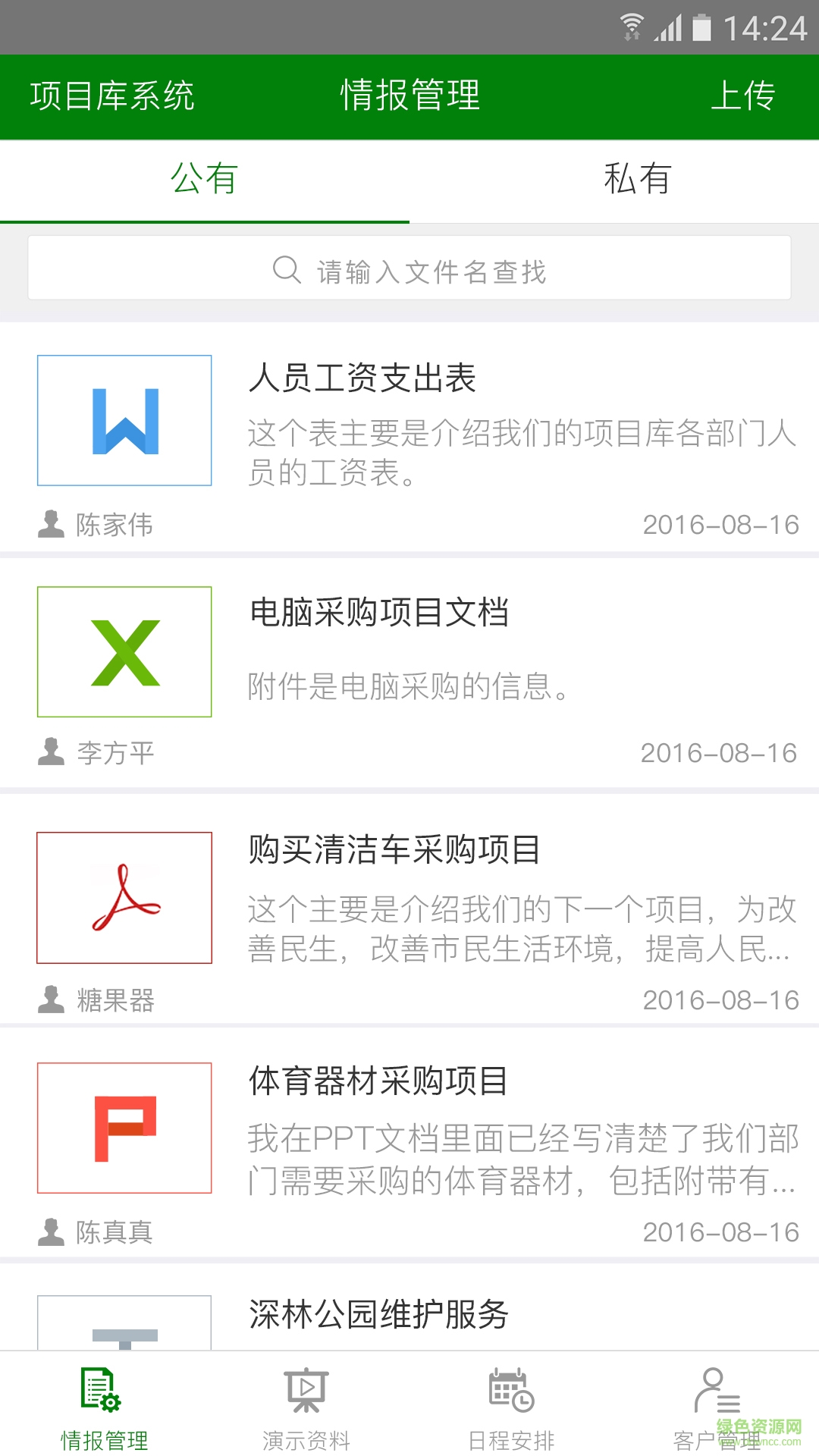Viewport: 819px width, 1456px height.
Task: Open 客户管理 bottom tab
Action: [717, 1407]
